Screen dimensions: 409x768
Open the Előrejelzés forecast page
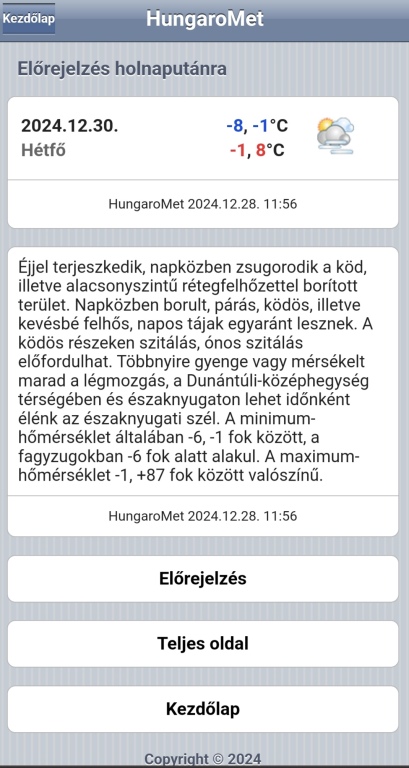203,579
